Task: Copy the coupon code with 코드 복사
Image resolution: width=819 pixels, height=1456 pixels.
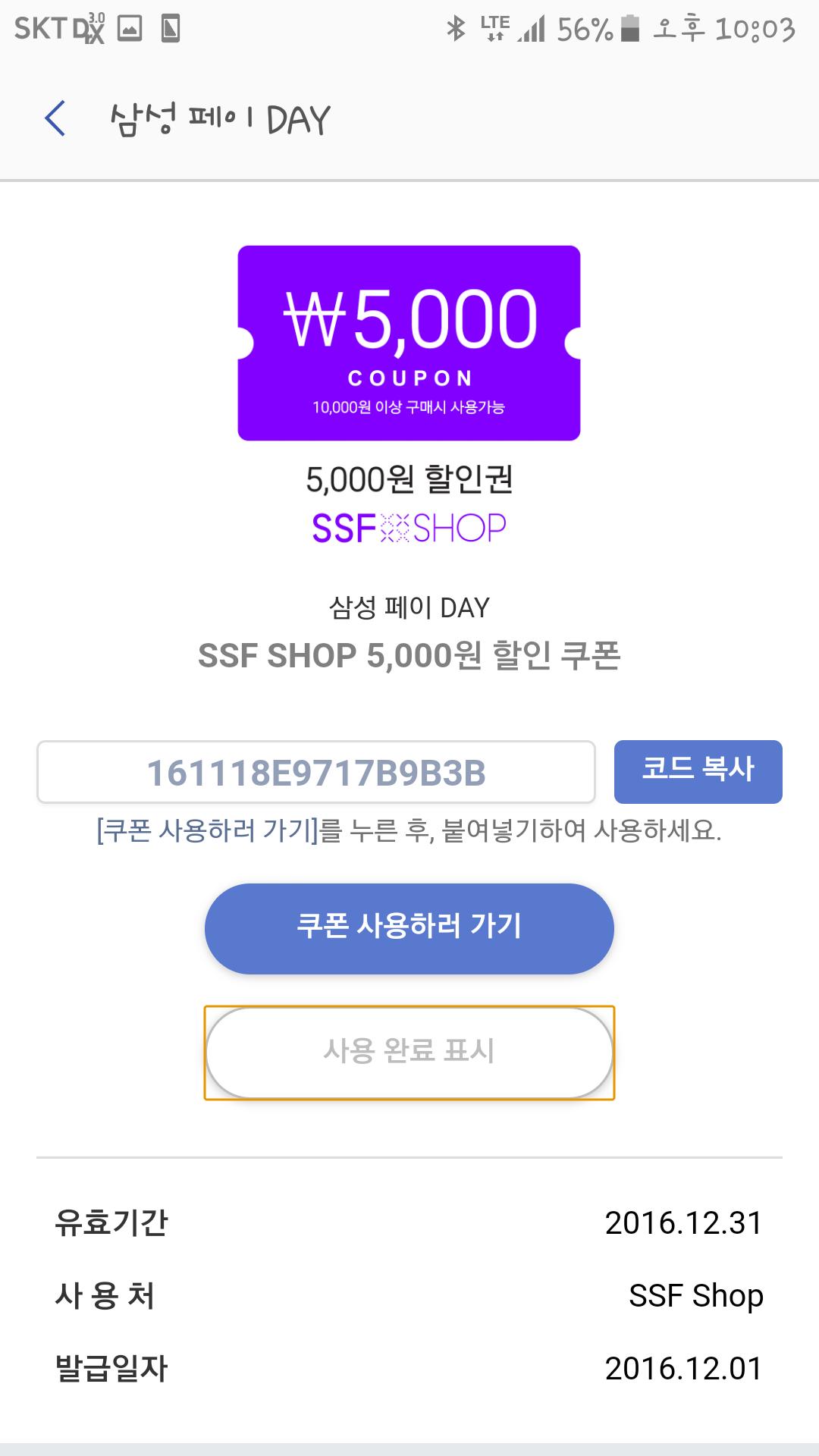Action: pyautogui.click(x=698, y=771)
